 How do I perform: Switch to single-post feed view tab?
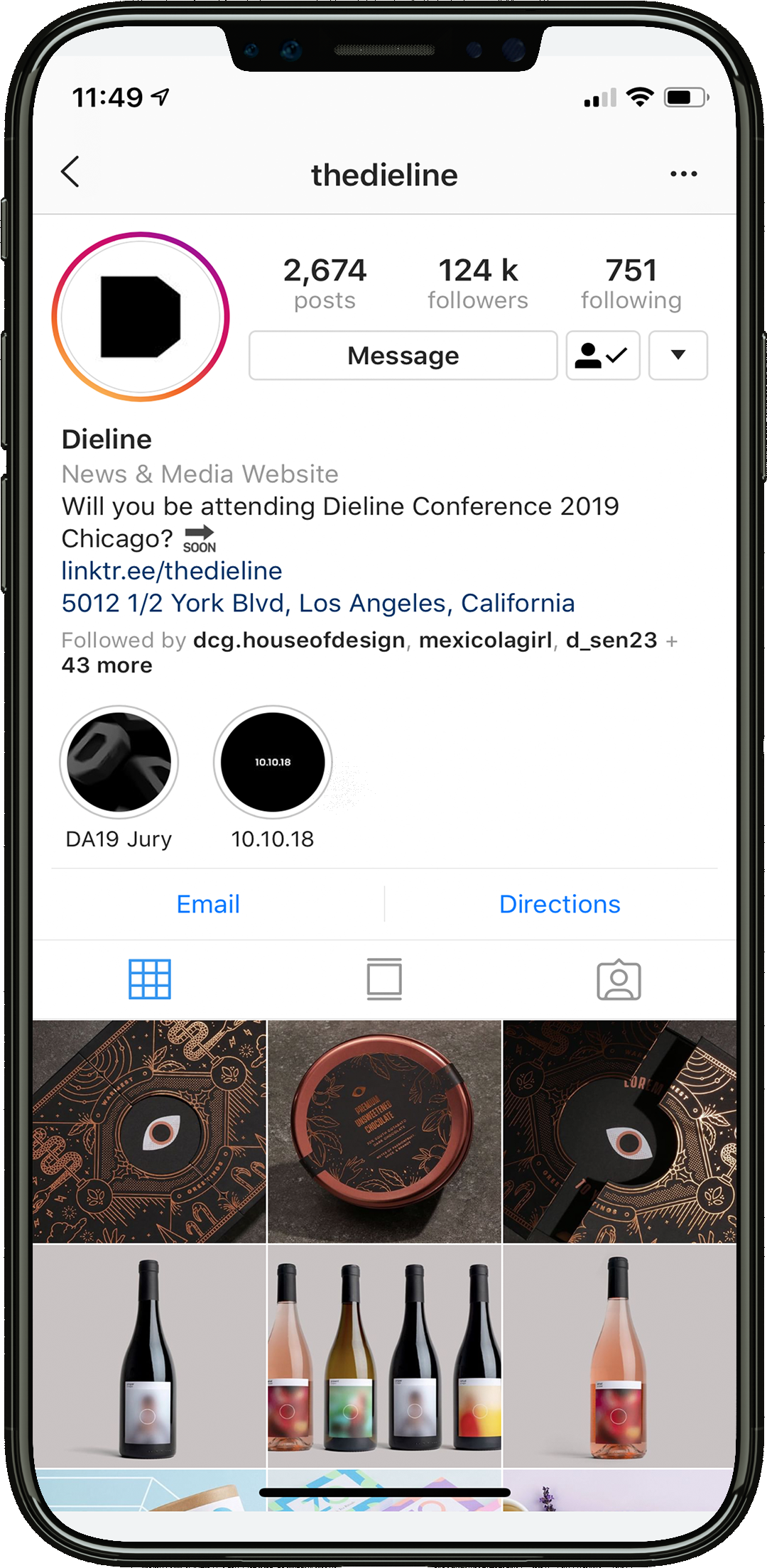click(x=384, y=979)
